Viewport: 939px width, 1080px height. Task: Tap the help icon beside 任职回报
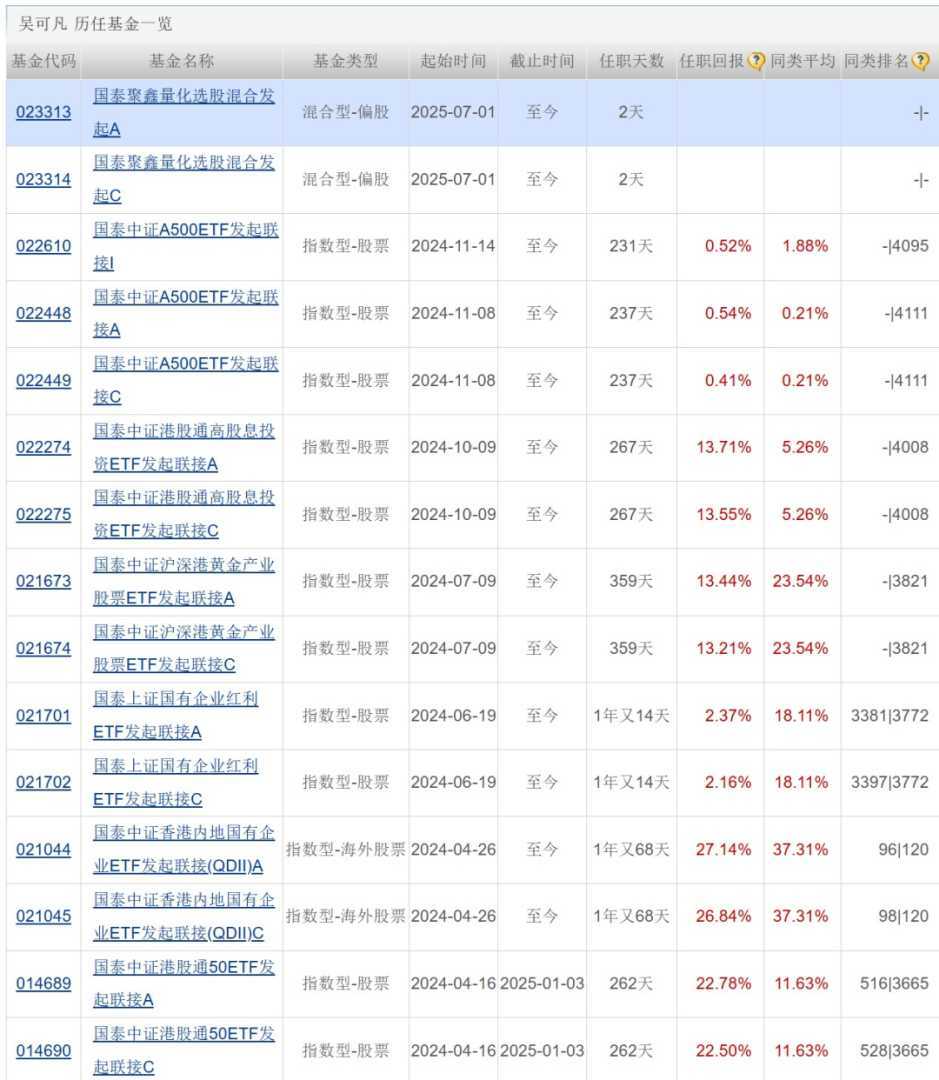[756, 61]
